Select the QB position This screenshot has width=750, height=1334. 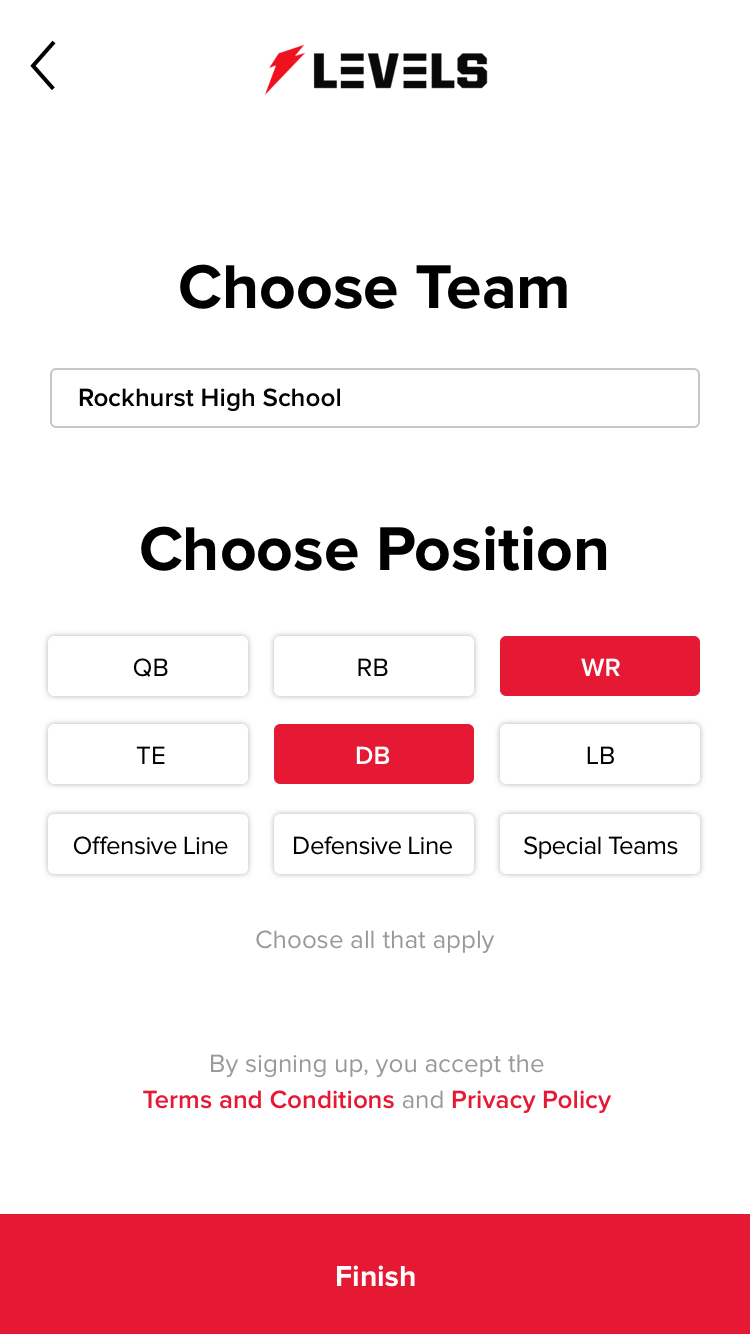pos(148,666)
